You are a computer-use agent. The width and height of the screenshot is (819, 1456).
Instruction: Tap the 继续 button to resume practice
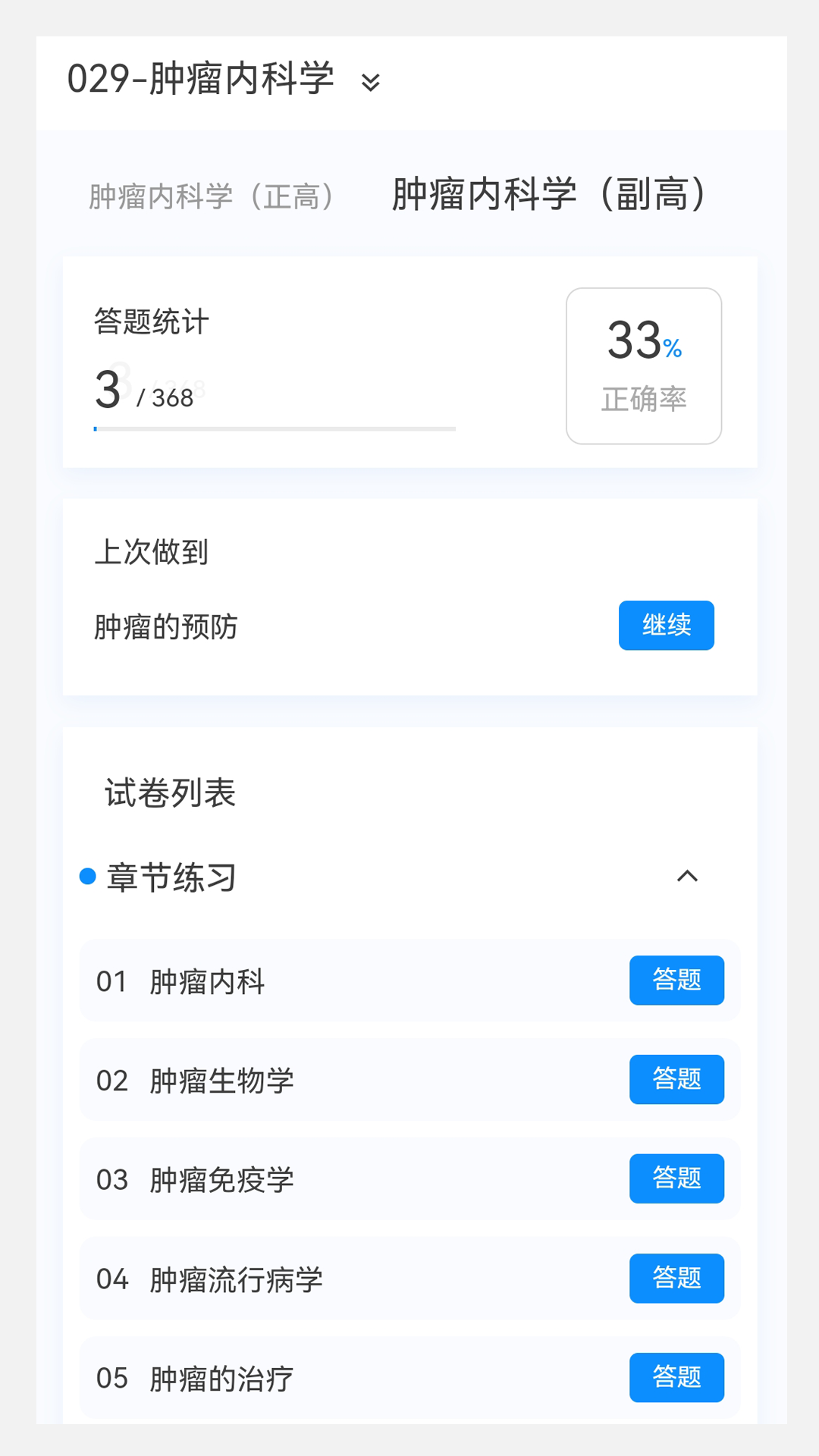pyautogui.click(x=666, y=625)
